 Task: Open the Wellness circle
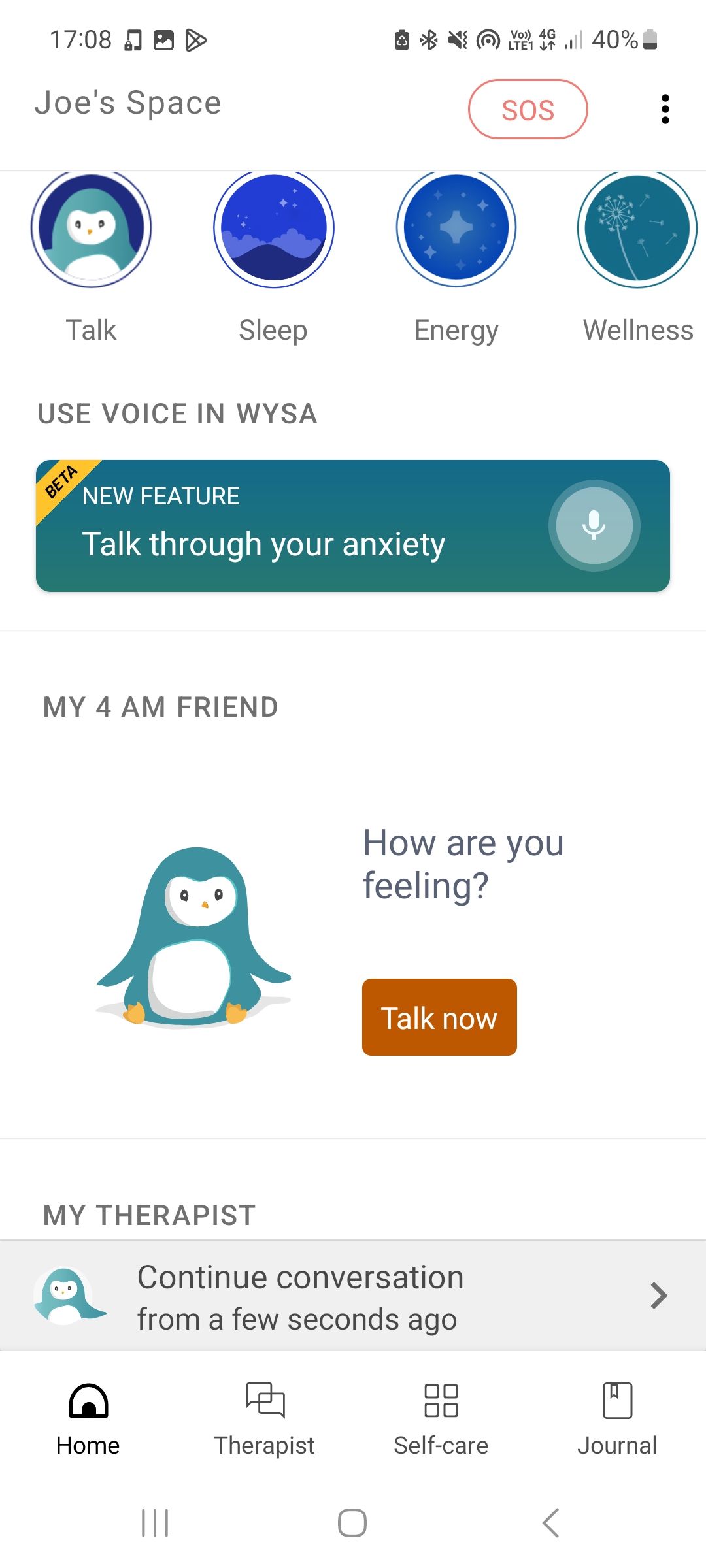[637, 229]
